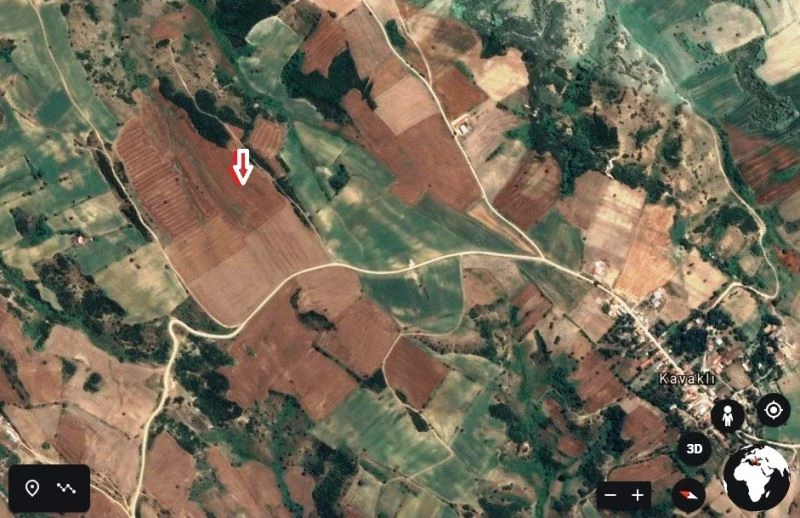Reset orientation using the compass
Viewport: 800px width, 518px height.
(688, 494)
